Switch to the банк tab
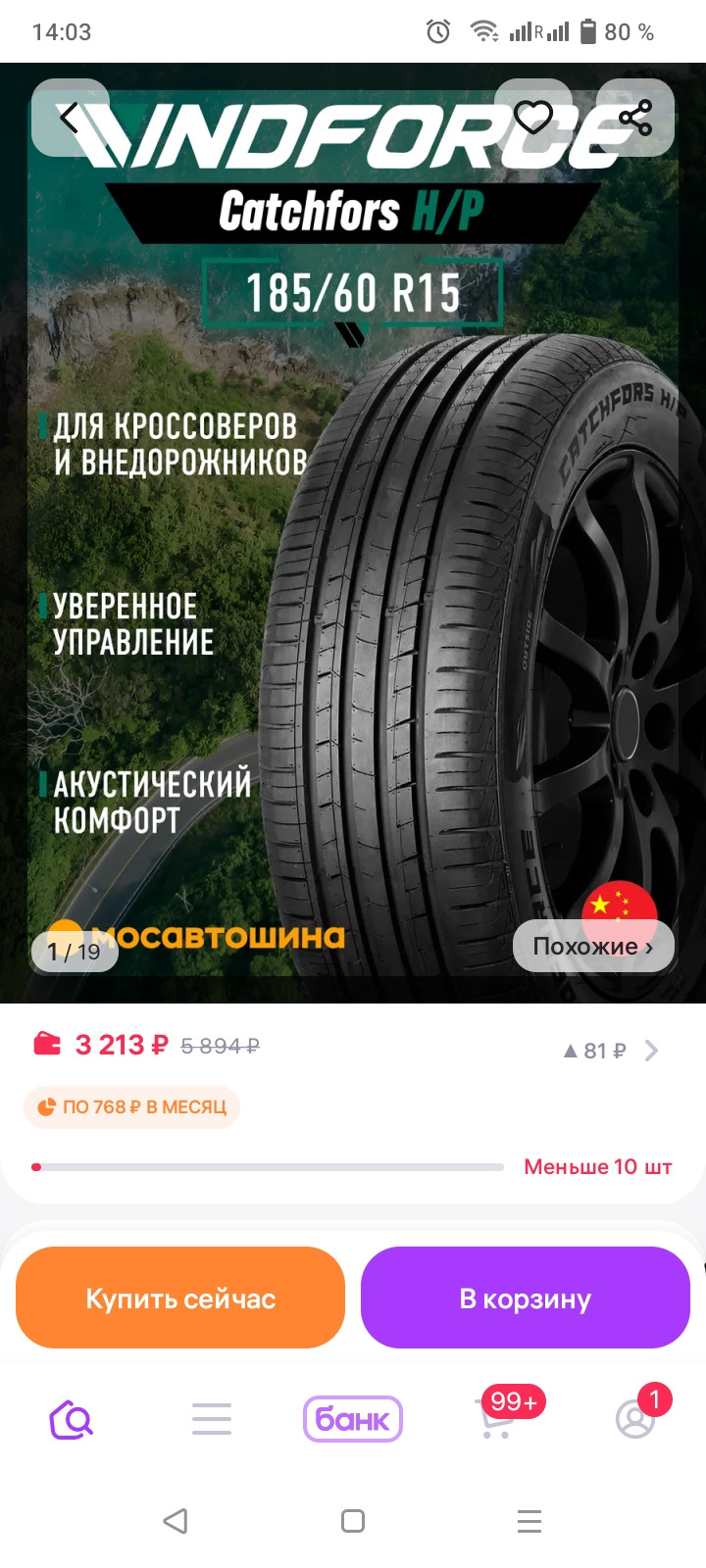The image size is (706, 1568). [x=353, y=1419]
